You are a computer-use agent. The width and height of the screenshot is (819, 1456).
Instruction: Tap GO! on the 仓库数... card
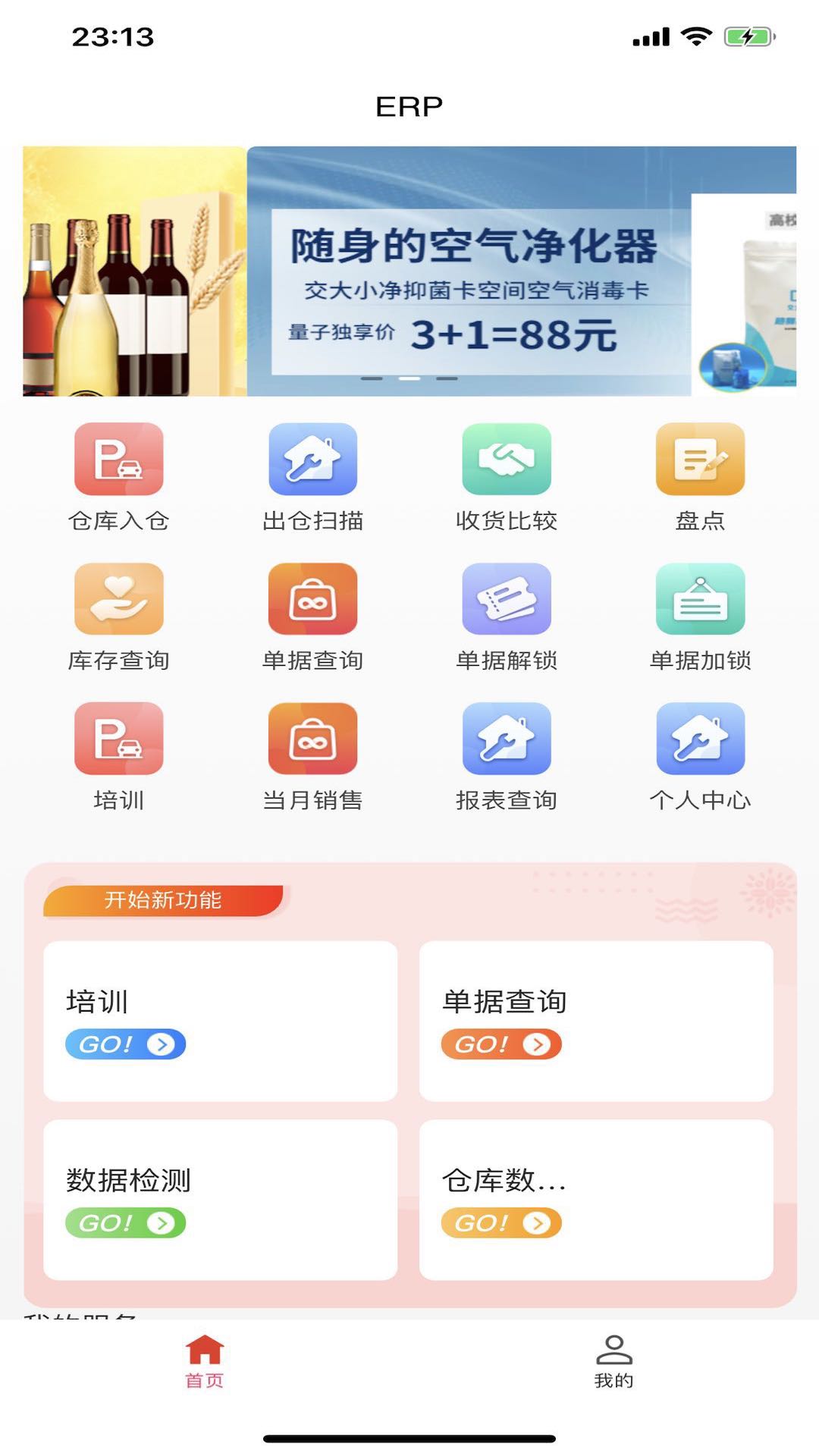tap(501, 1222)
